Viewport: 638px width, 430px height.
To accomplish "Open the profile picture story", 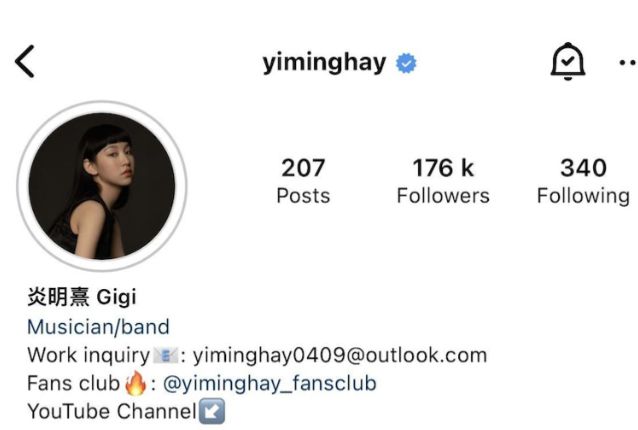I will coord(102,186).
